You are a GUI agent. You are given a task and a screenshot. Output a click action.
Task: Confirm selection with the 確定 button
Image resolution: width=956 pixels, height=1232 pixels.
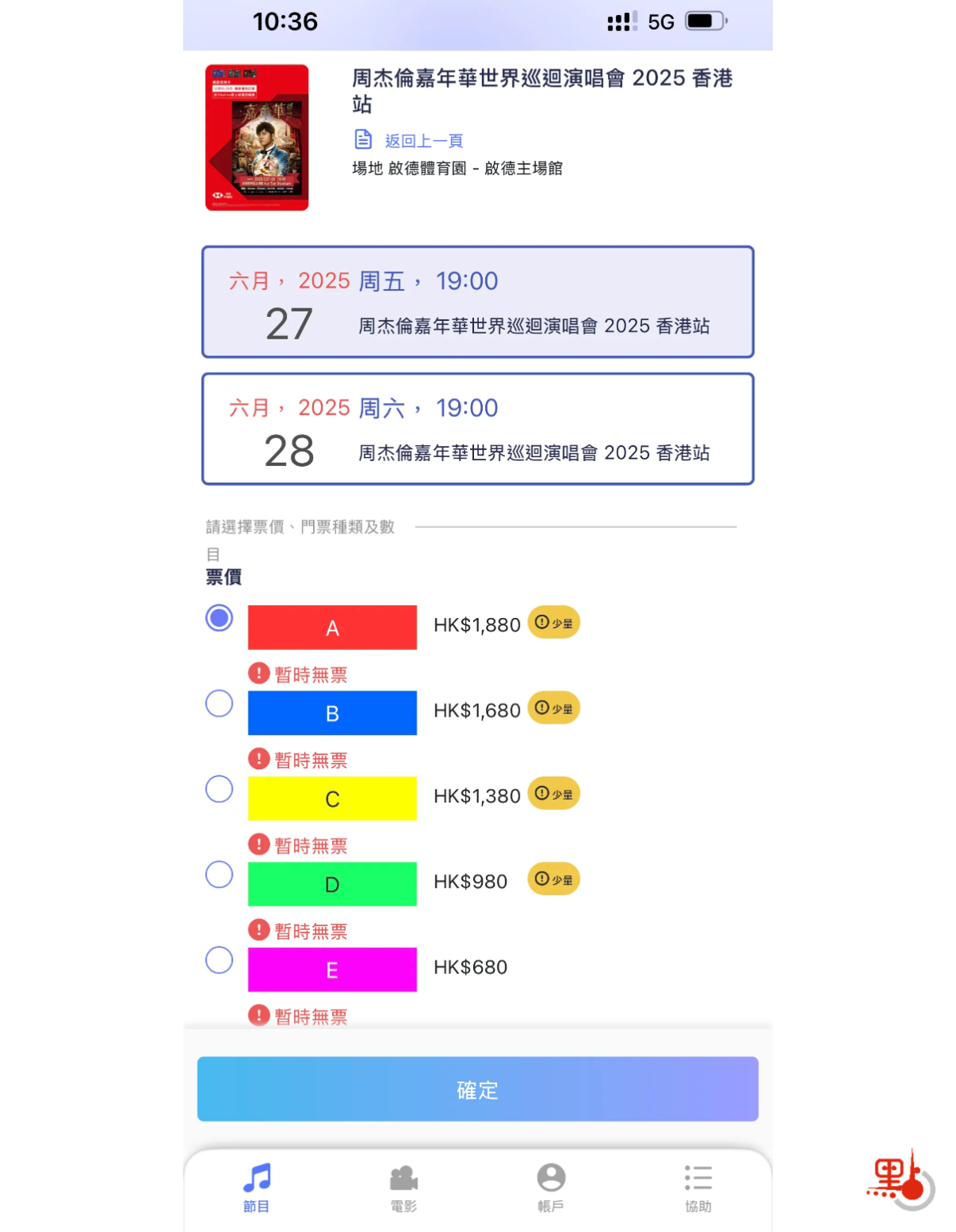coord(477,1089)
